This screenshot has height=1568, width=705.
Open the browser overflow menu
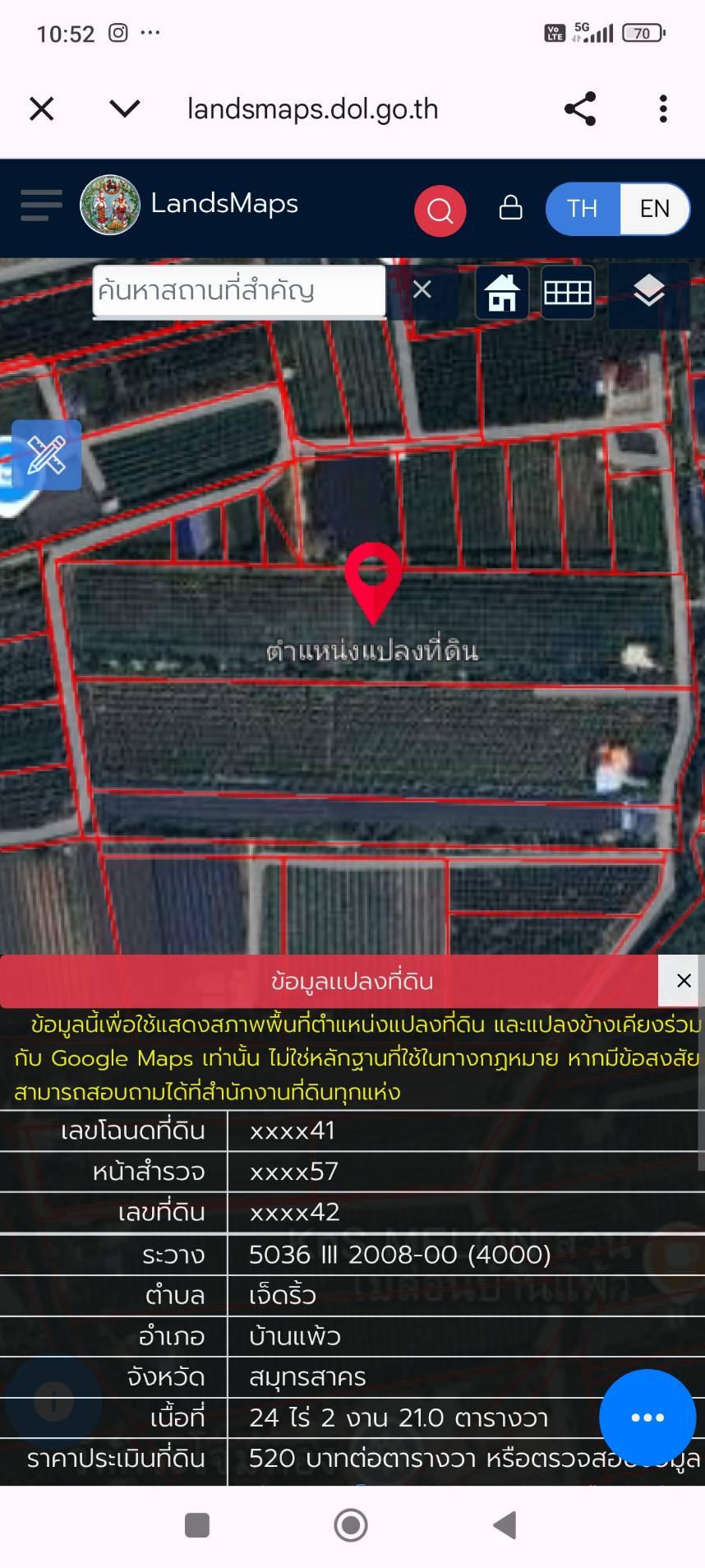pos(663,109)
